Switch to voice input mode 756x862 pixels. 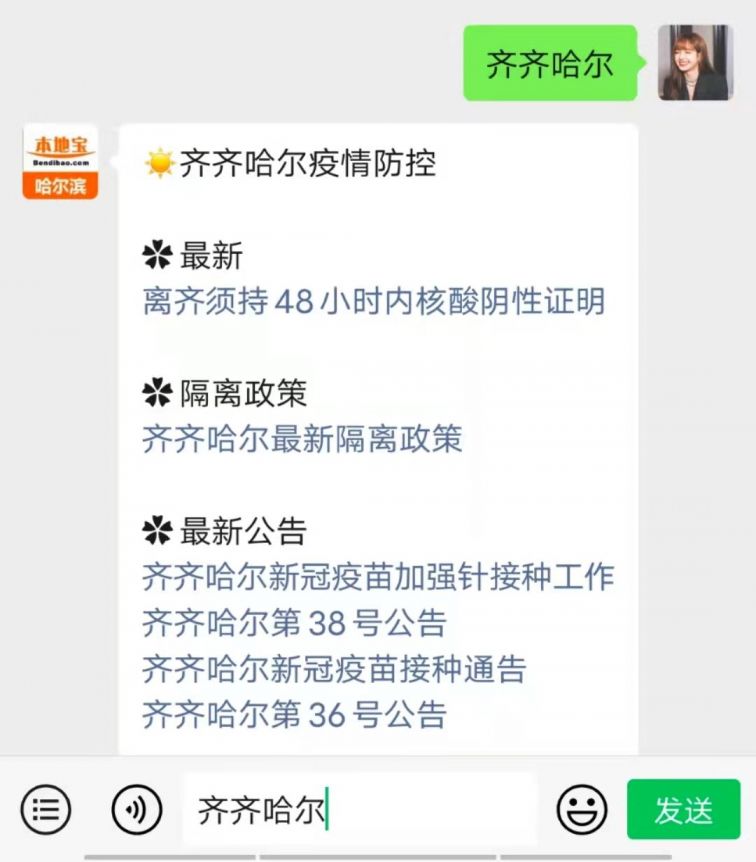[136, 810]
